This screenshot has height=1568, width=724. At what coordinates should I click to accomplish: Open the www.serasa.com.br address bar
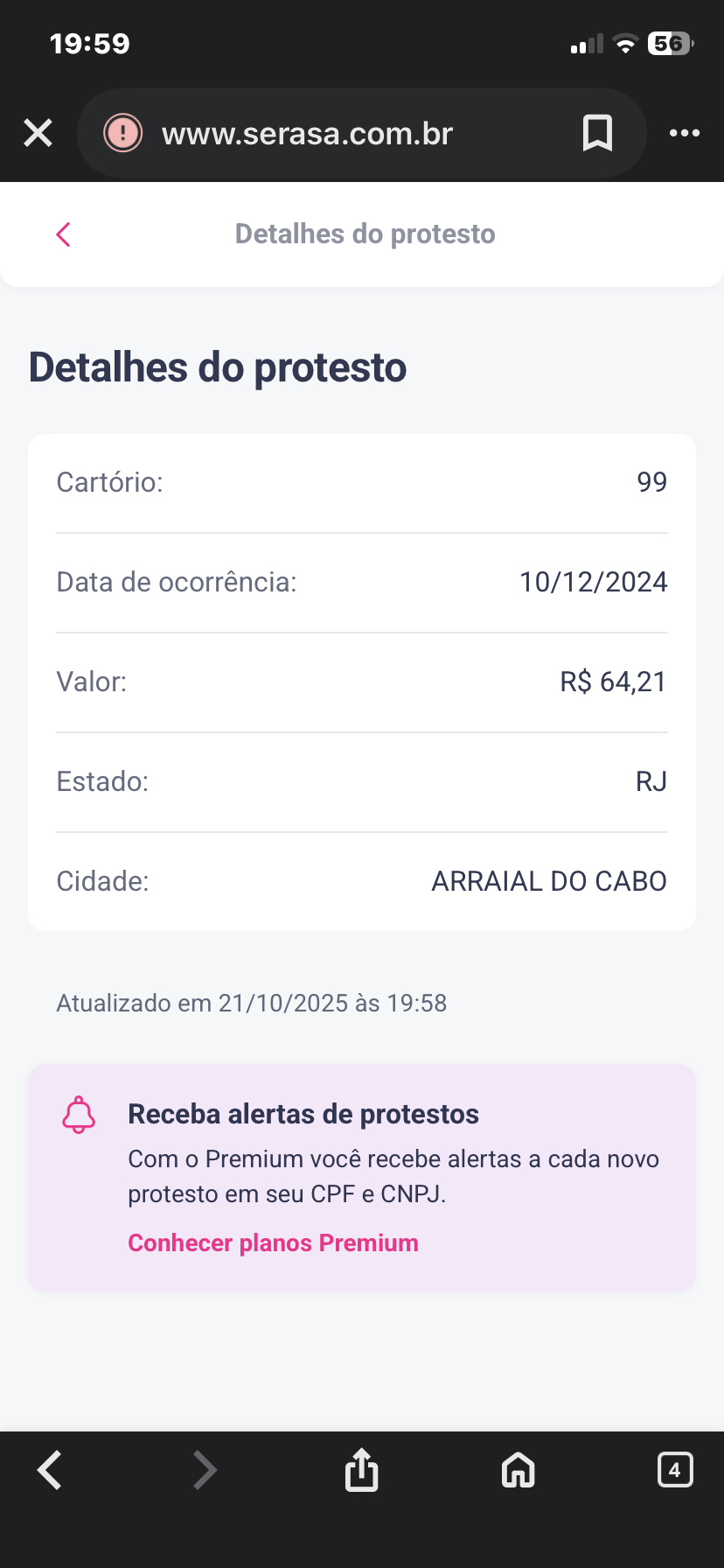pos(307,134)
